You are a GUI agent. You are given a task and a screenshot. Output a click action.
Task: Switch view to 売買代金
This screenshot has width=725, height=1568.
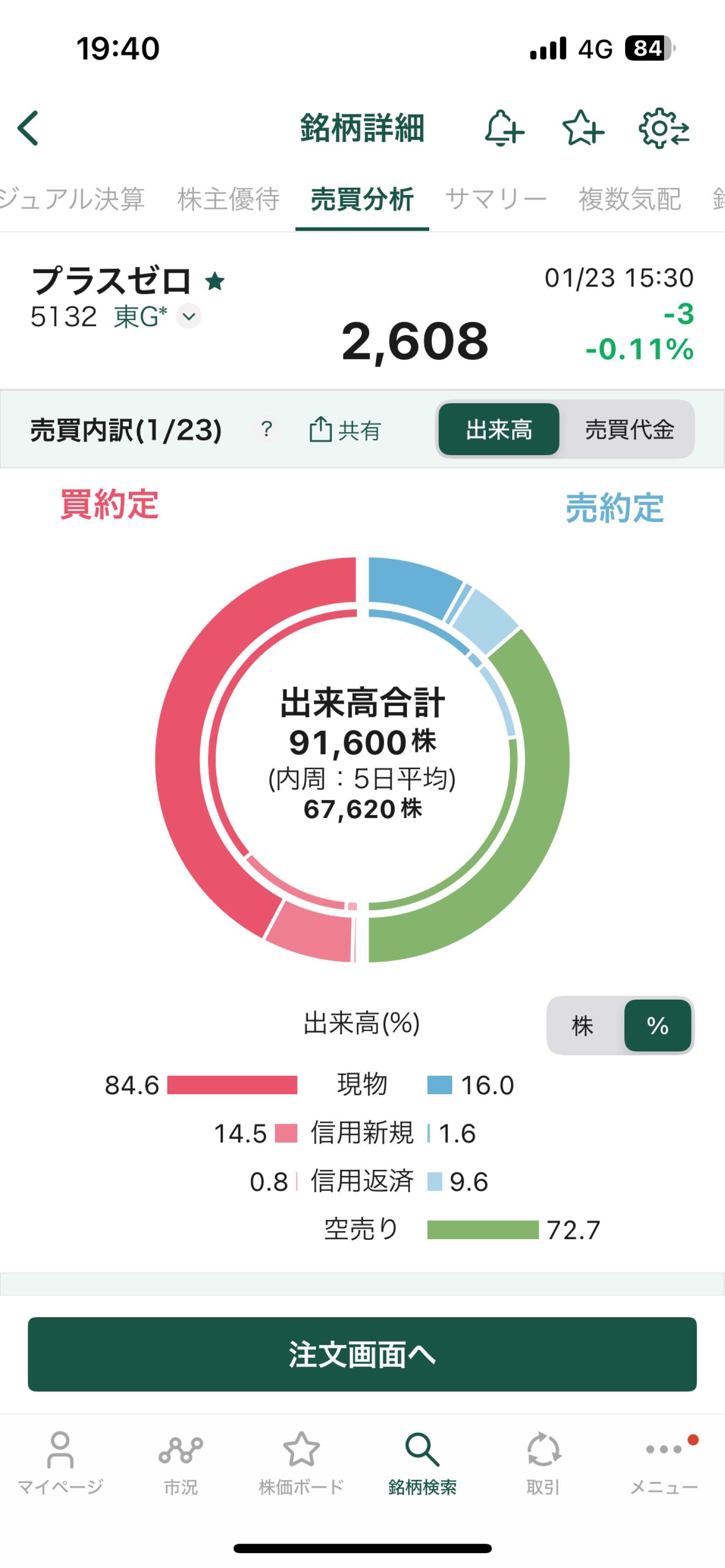pyautogui.click(x=629, y=431)
